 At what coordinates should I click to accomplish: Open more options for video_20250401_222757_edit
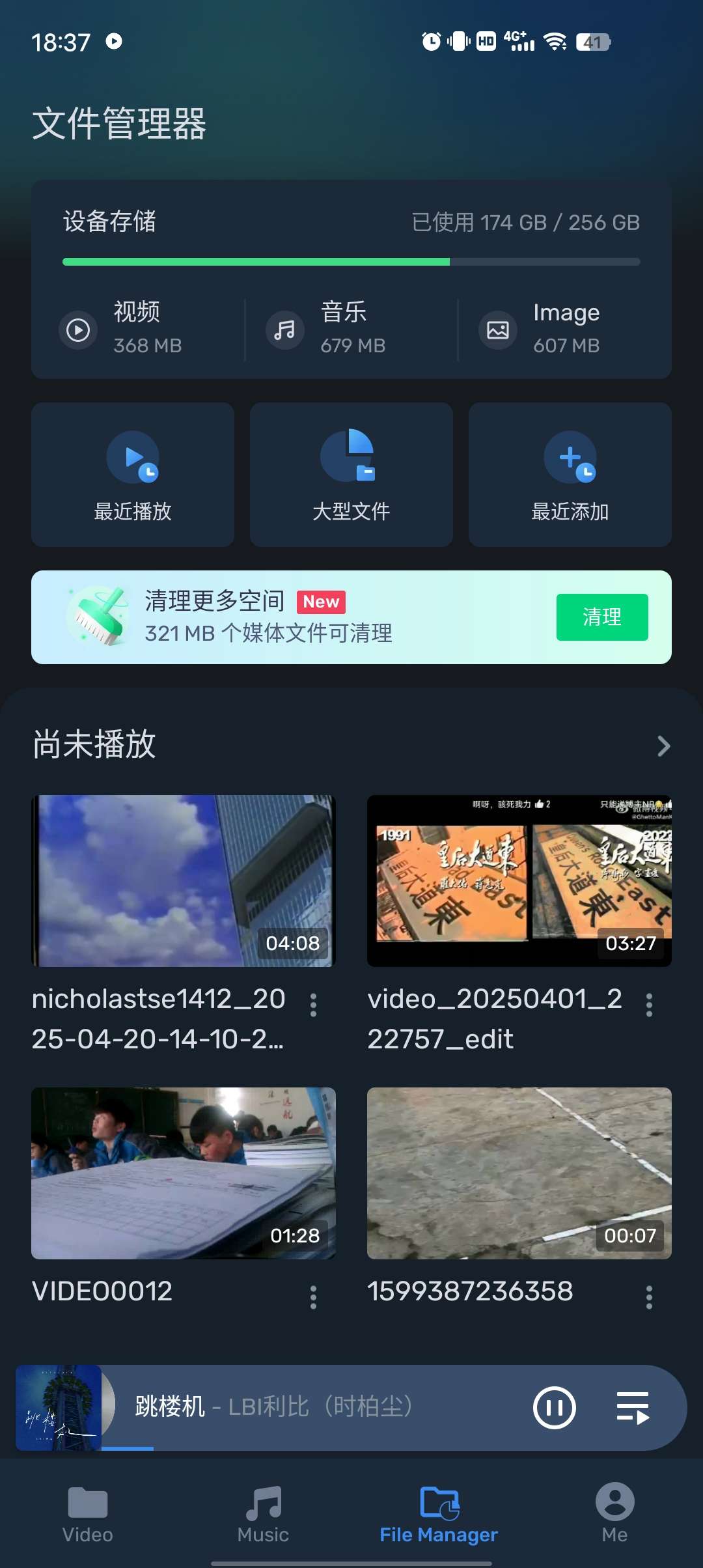click(649, 1005)
